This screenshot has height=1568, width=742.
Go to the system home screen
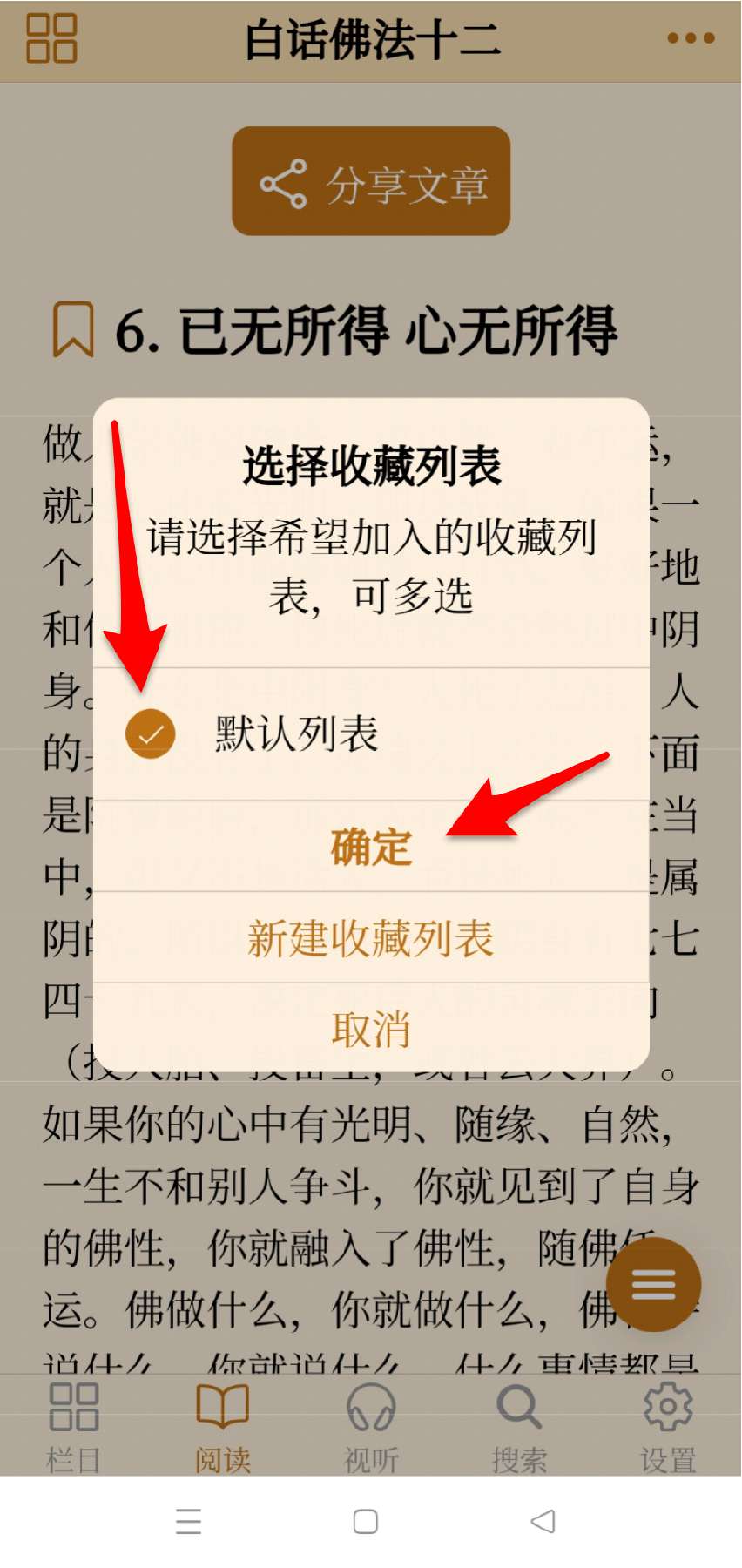coord(366,1522)
